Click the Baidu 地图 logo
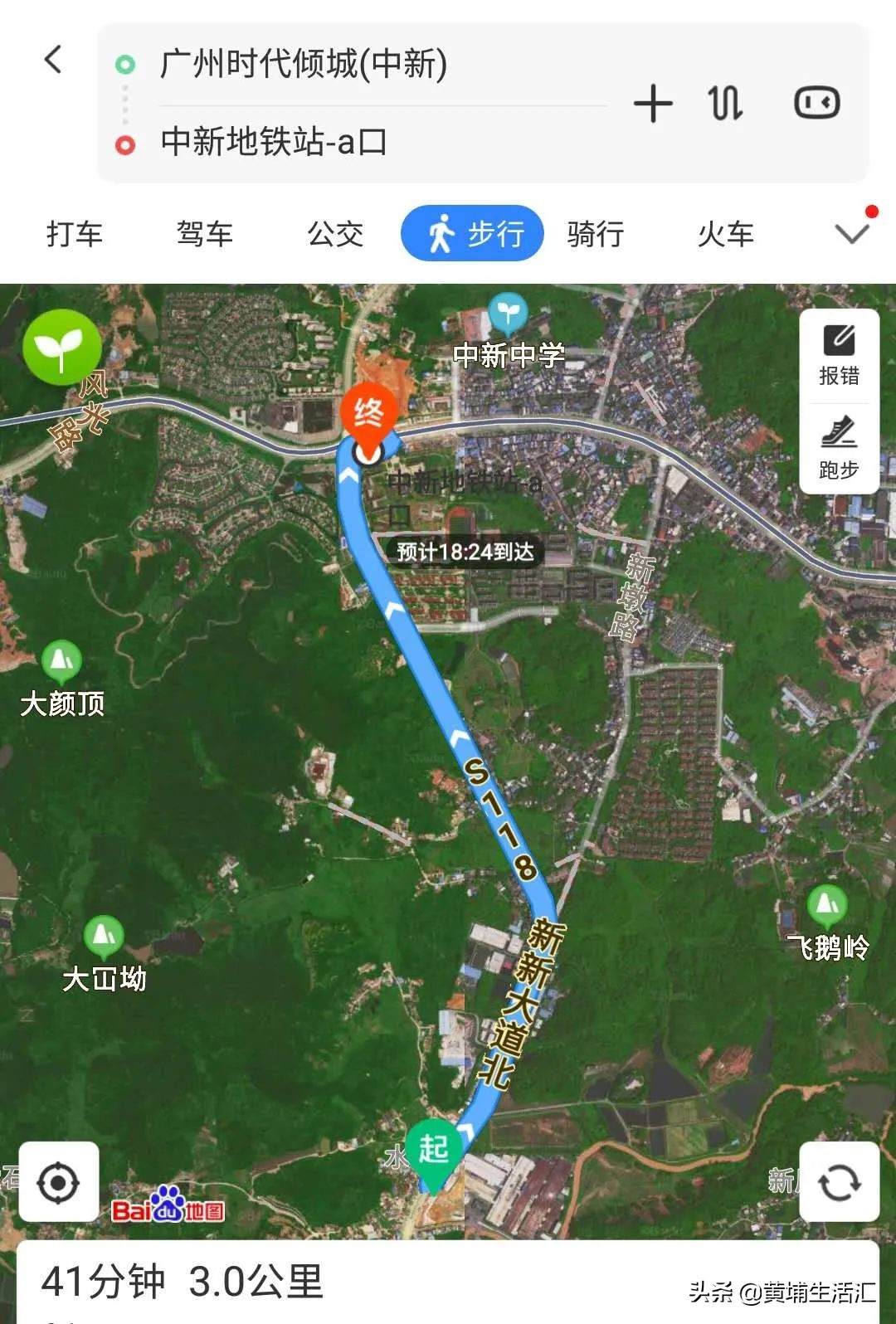 [168, 1211]
